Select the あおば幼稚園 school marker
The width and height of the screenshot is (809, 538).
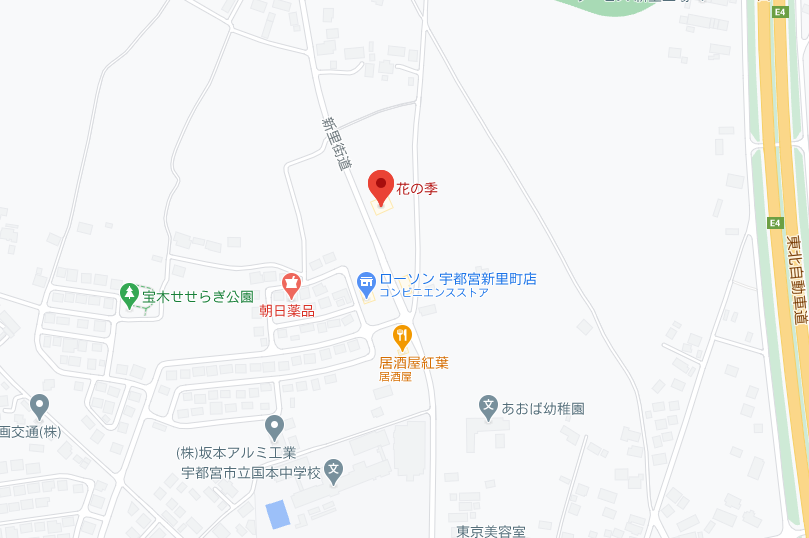488,407
